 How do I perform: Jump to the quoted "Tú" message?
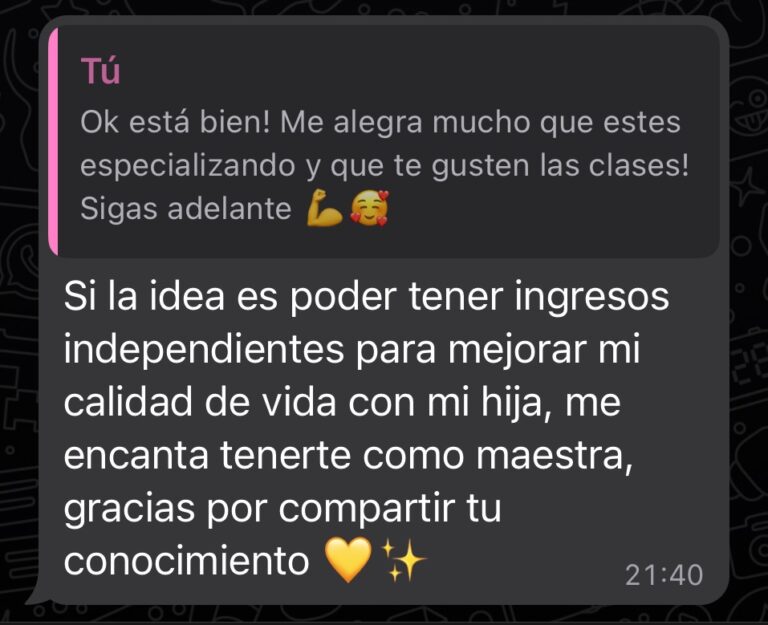385,142
